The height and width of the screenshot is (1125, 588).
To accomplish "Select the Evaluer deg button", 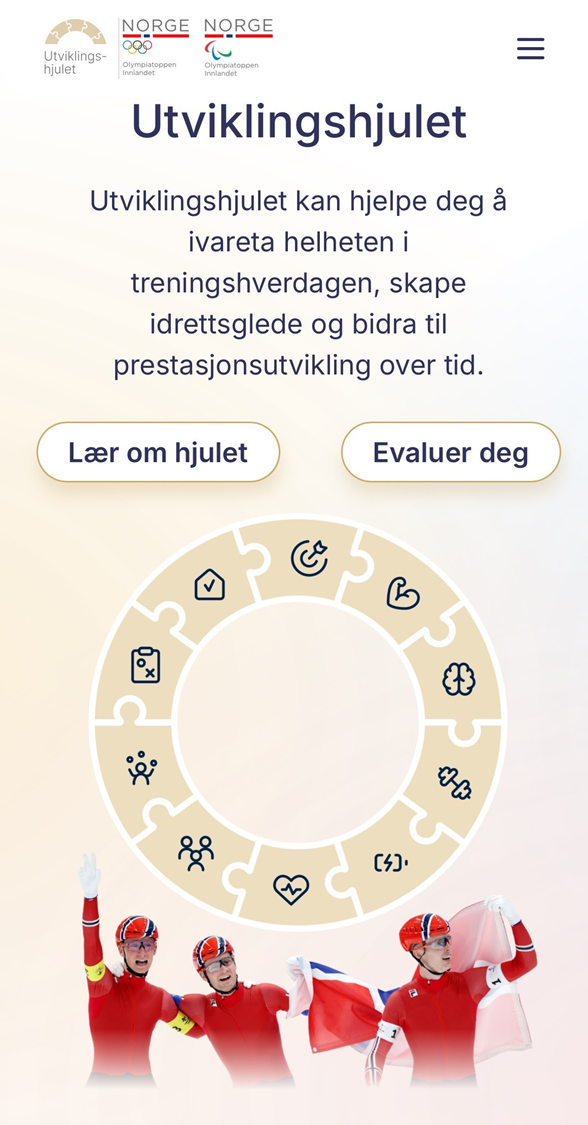I will (x=451, y=452).
